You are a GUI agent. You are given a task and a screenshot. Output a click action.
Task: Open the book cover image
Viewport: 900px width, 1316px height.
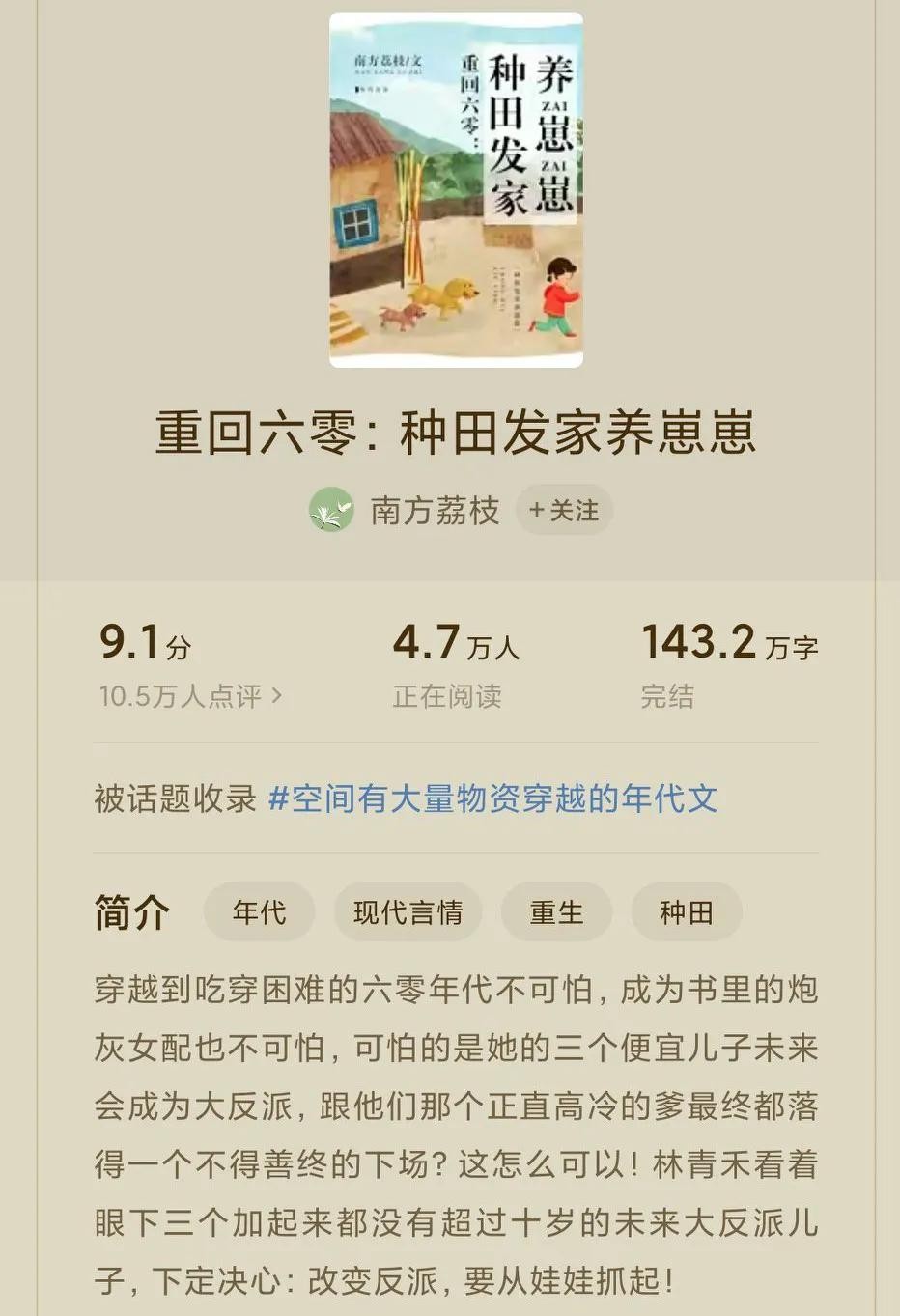coord(456,190)
